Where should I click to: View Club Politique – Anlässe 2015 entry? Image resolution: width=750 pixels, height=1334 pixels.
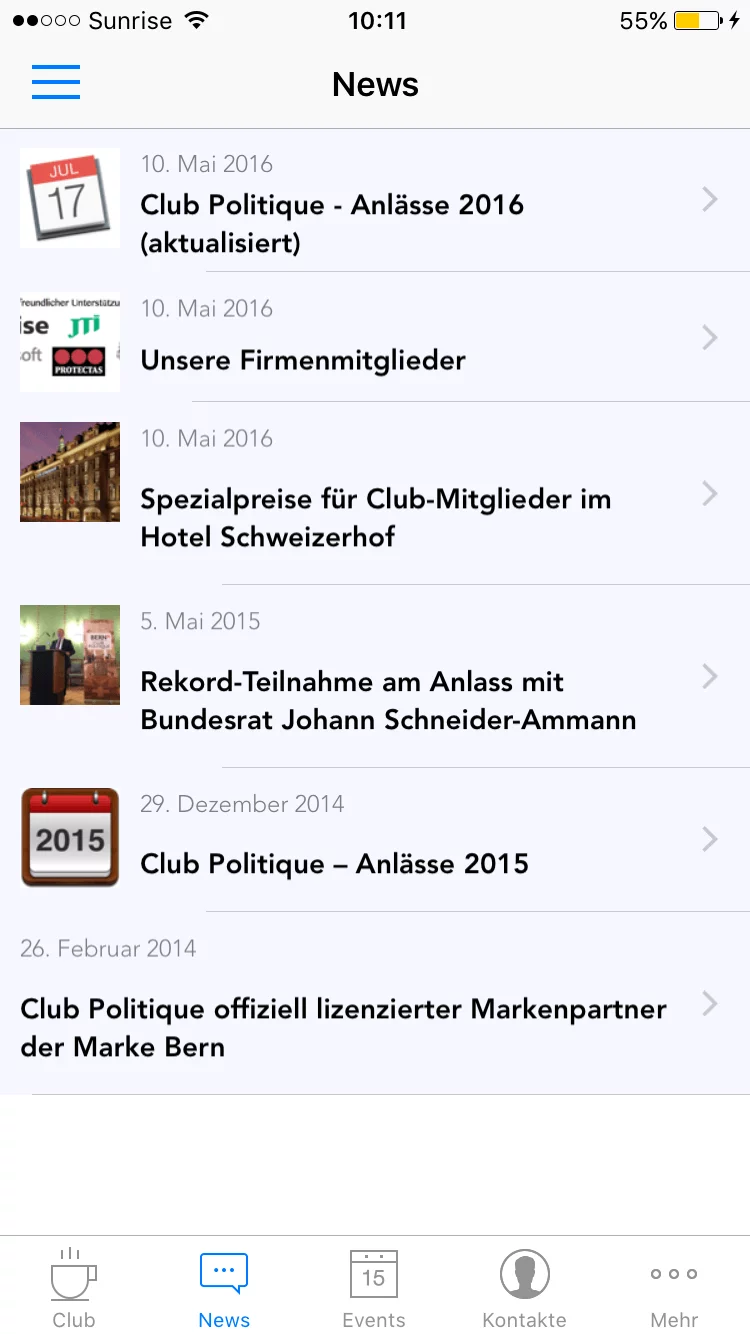(375, 840)
